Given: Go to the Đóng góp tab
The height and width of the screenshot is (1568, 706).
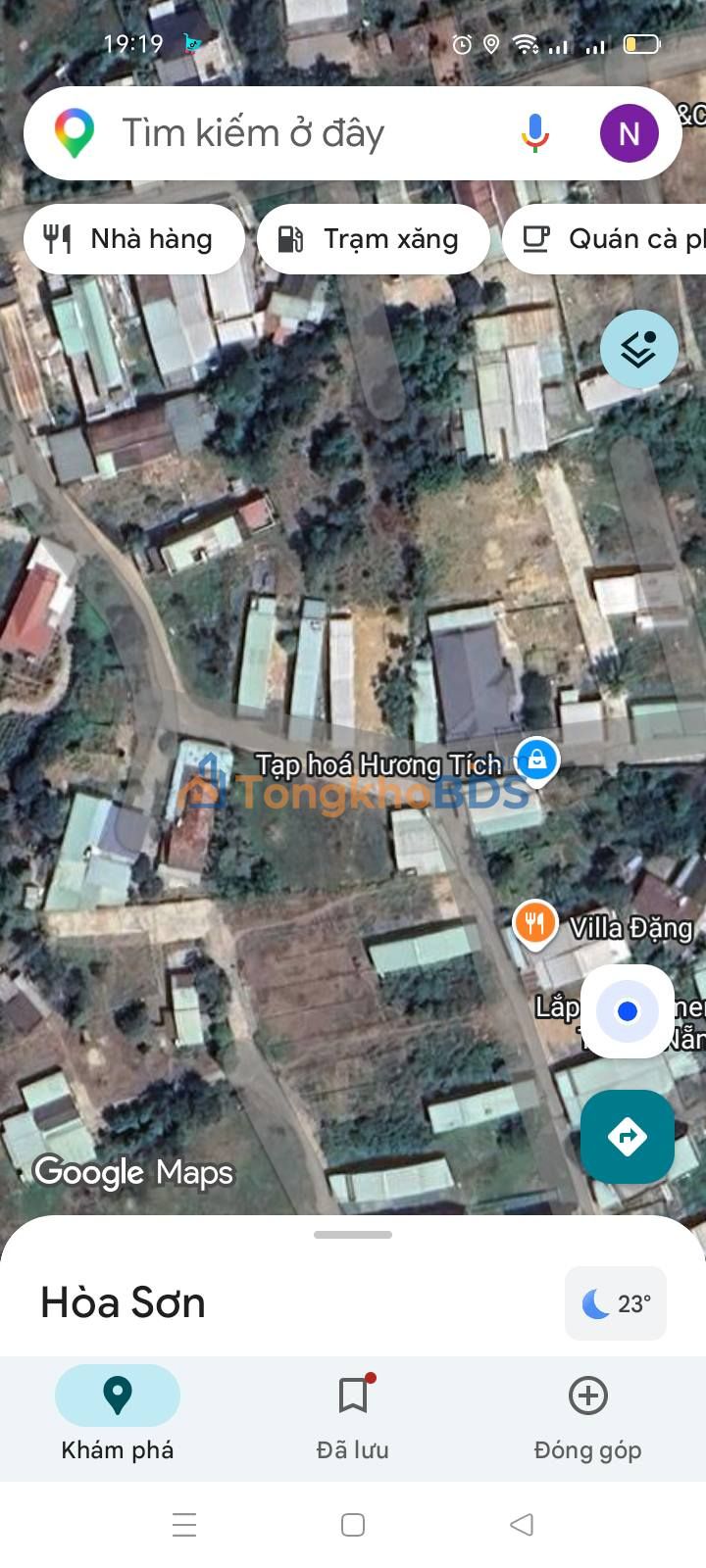Looking at the screenshot, I should point(588,1415).
